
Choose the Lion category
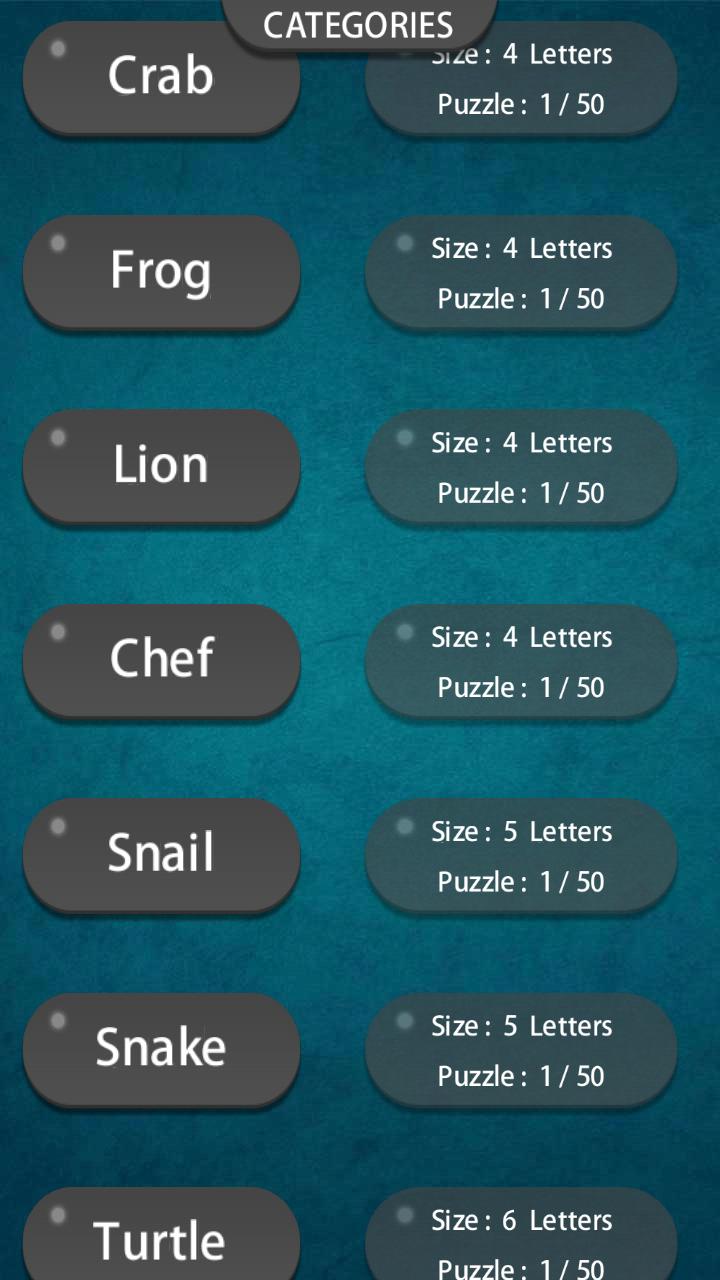click(x=161, y=465)
